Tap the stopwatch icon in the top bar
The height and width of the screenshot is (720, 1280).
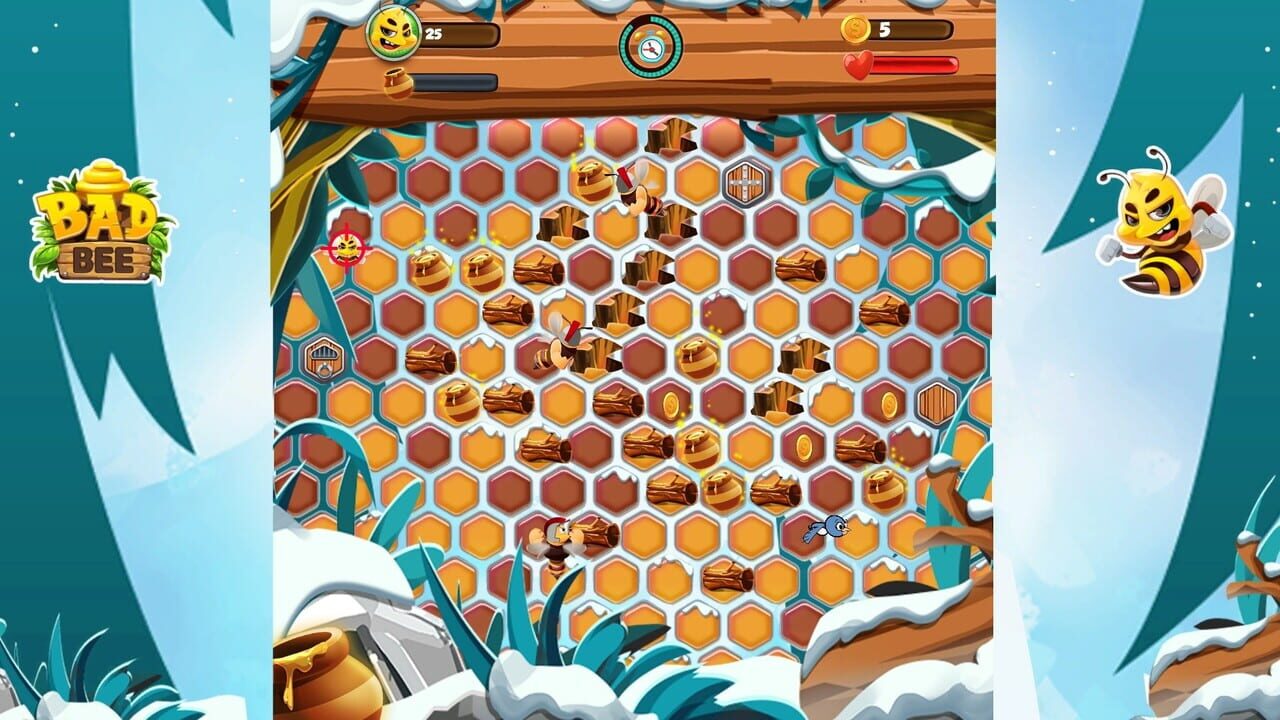tap(651, 45)
